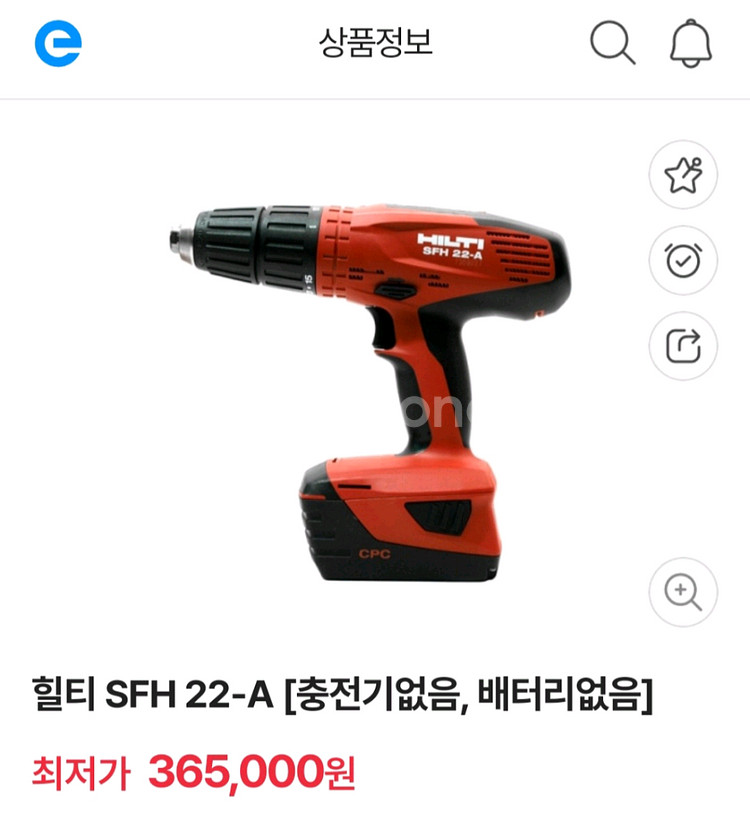Zoom in on the product image
Screen dimensions: 750x821
(x=683, y=592)
